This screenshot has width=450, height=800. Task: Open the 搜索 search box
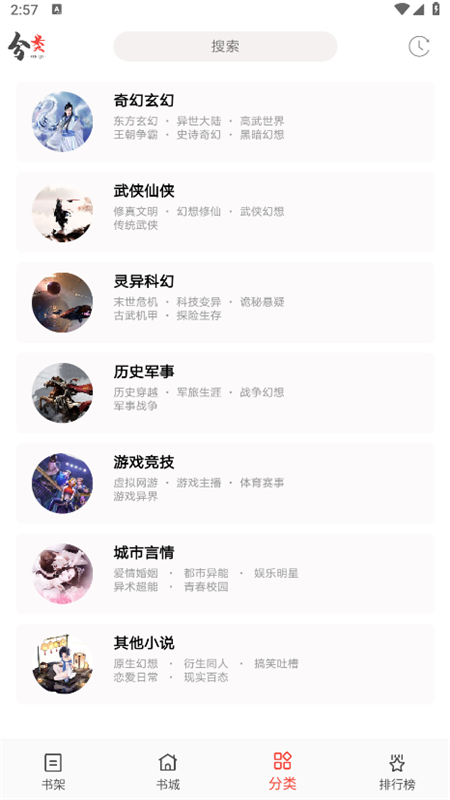225,46
